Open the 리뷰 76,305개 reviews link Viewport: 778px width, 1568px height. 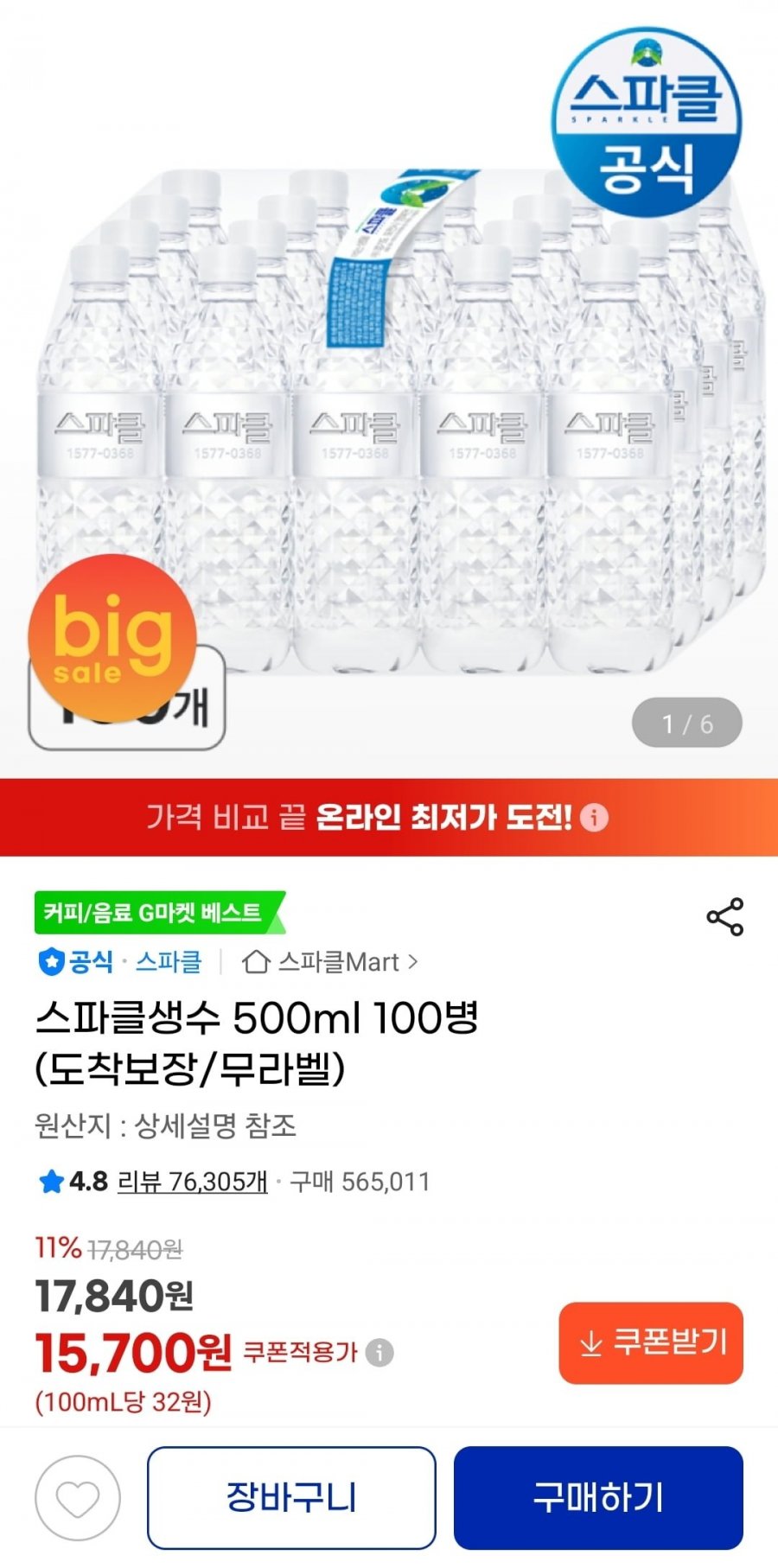pos(192,1182)
